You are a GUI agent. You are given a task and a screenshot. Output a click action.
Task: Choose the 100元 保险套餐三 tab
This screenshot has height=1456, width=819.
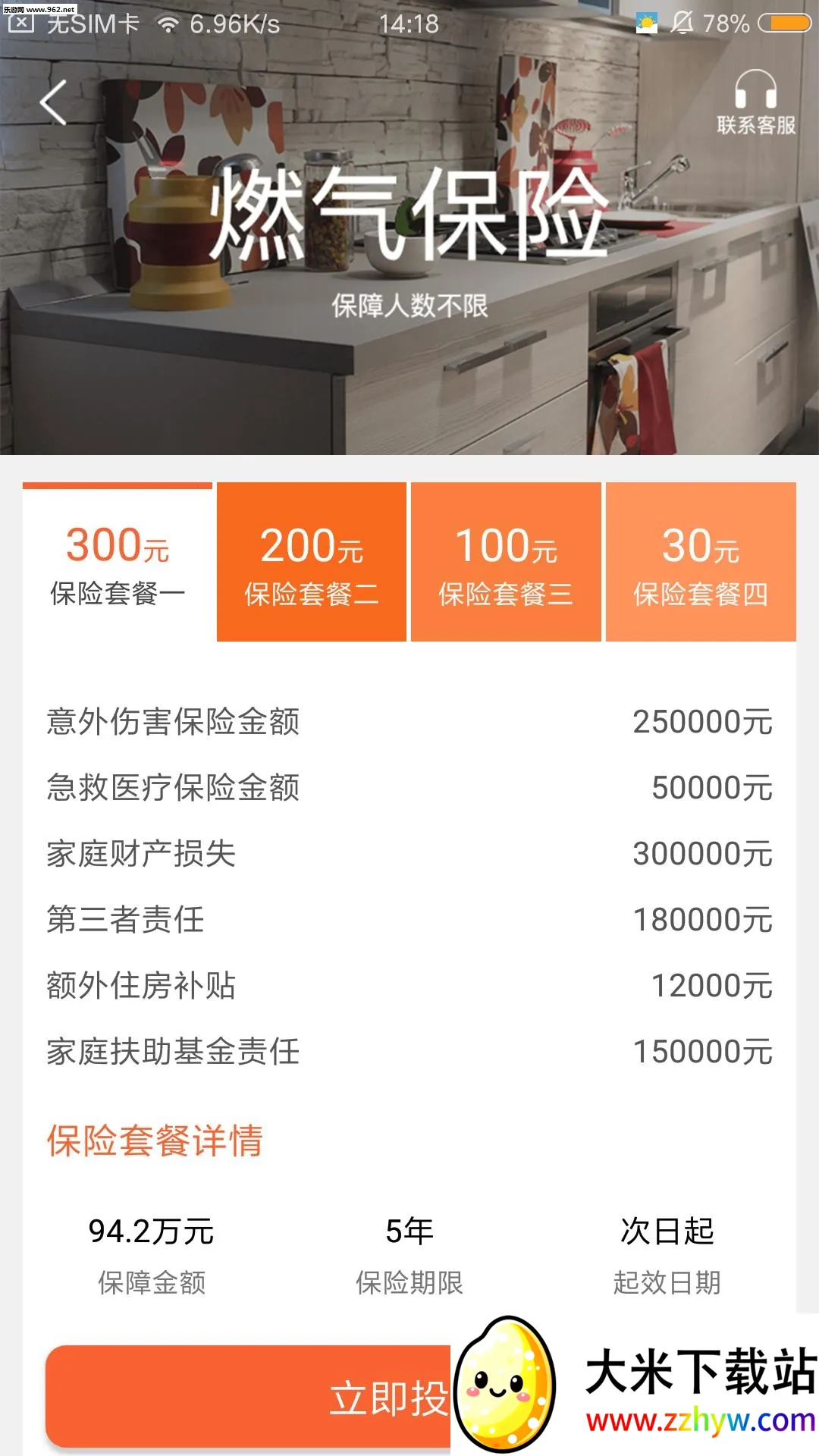[x=506, y=564]
